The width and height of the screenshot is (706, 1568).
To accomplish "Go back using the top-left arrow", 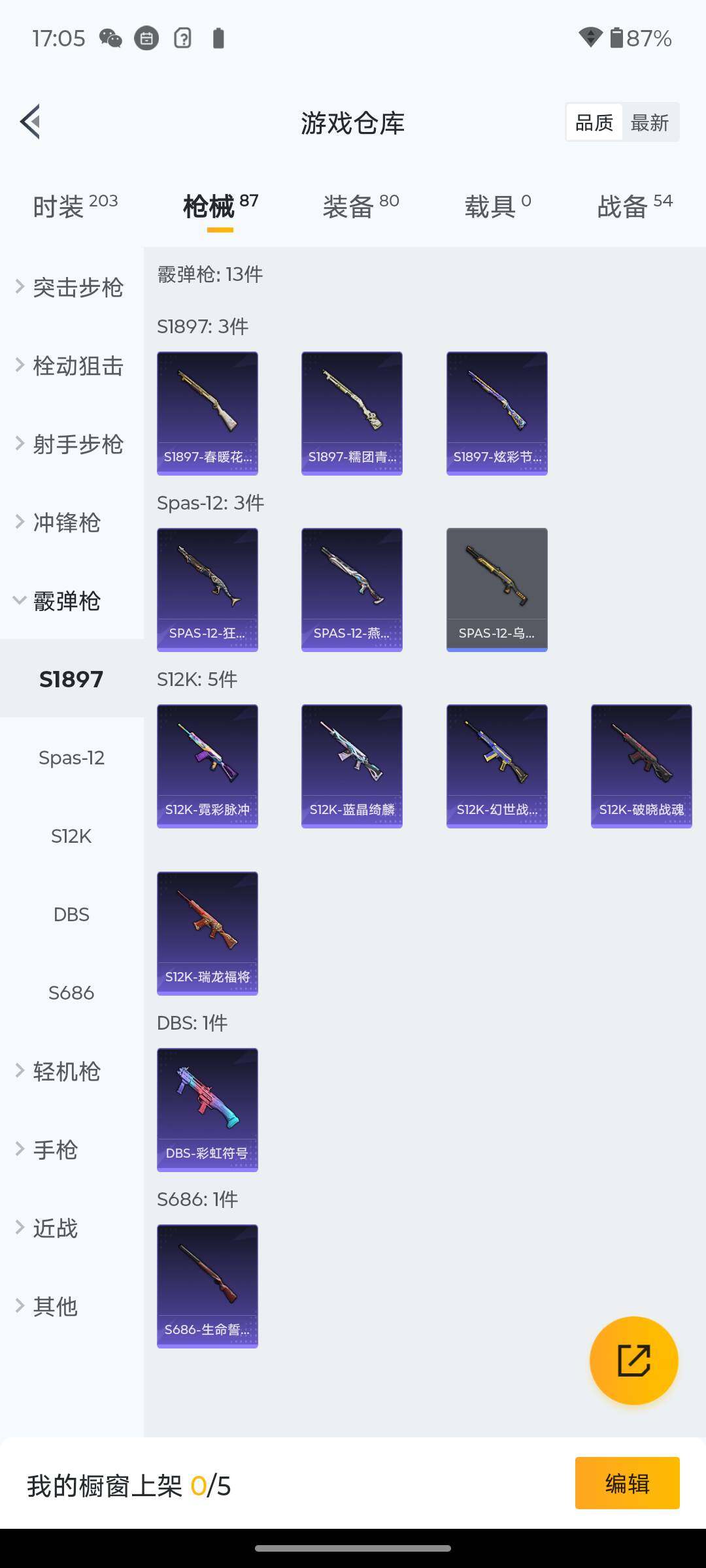I will 31,122.
